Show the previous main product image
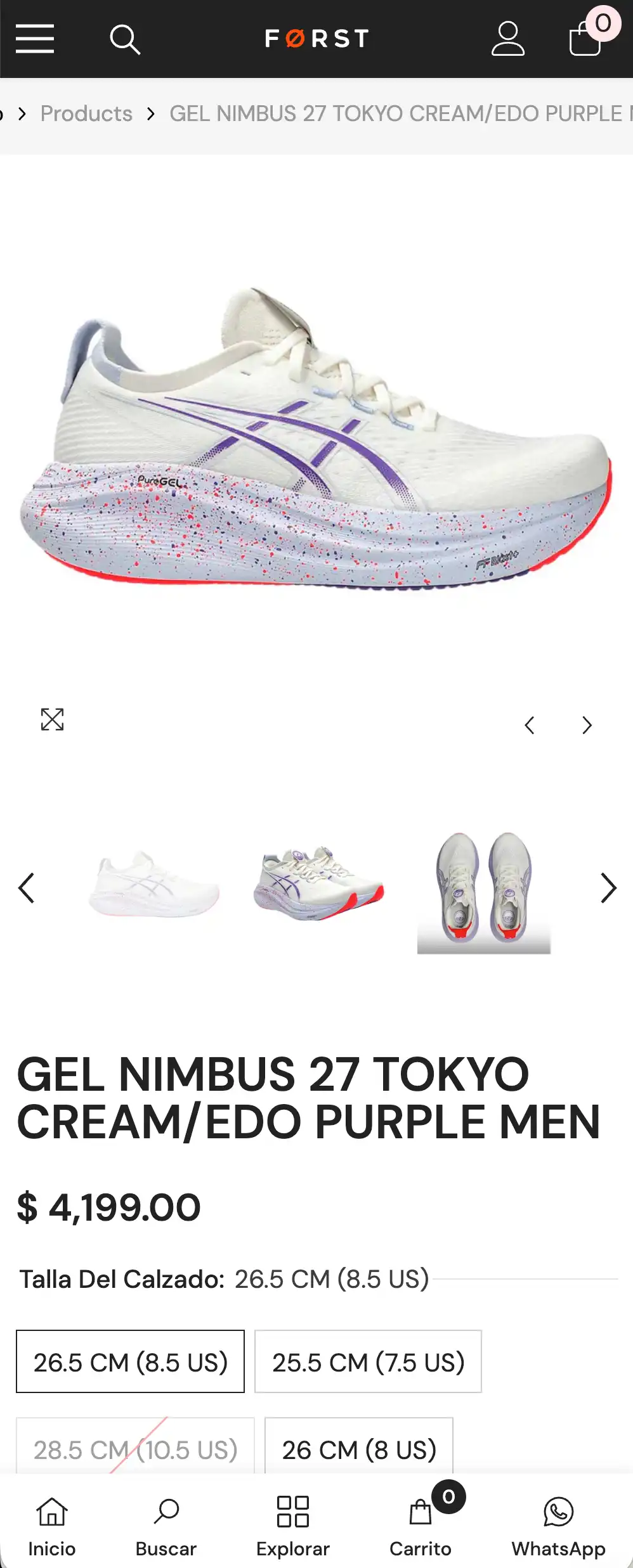The width and height of the screenshot is (633, 1568). (x=530, y=725)
